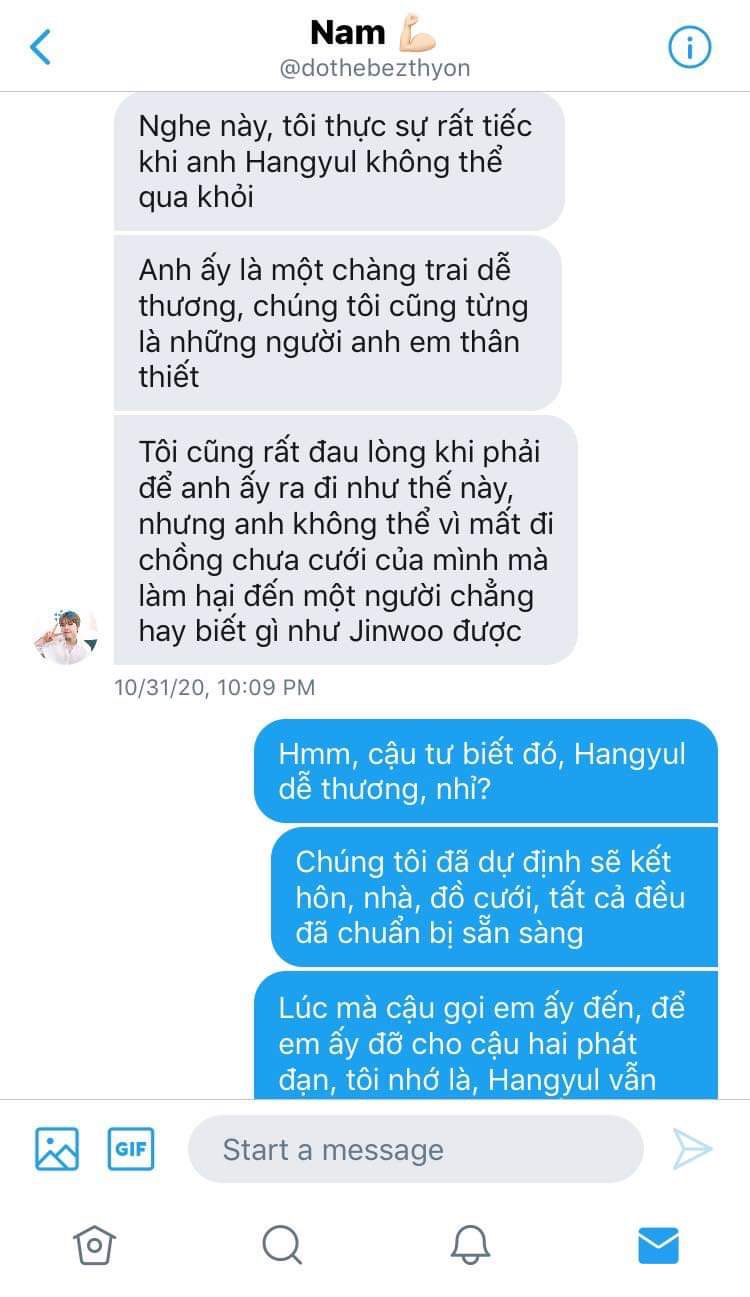Screen dimensions: 750x1297
Task: Tap the Start a message field
Action: [415, 1149]
